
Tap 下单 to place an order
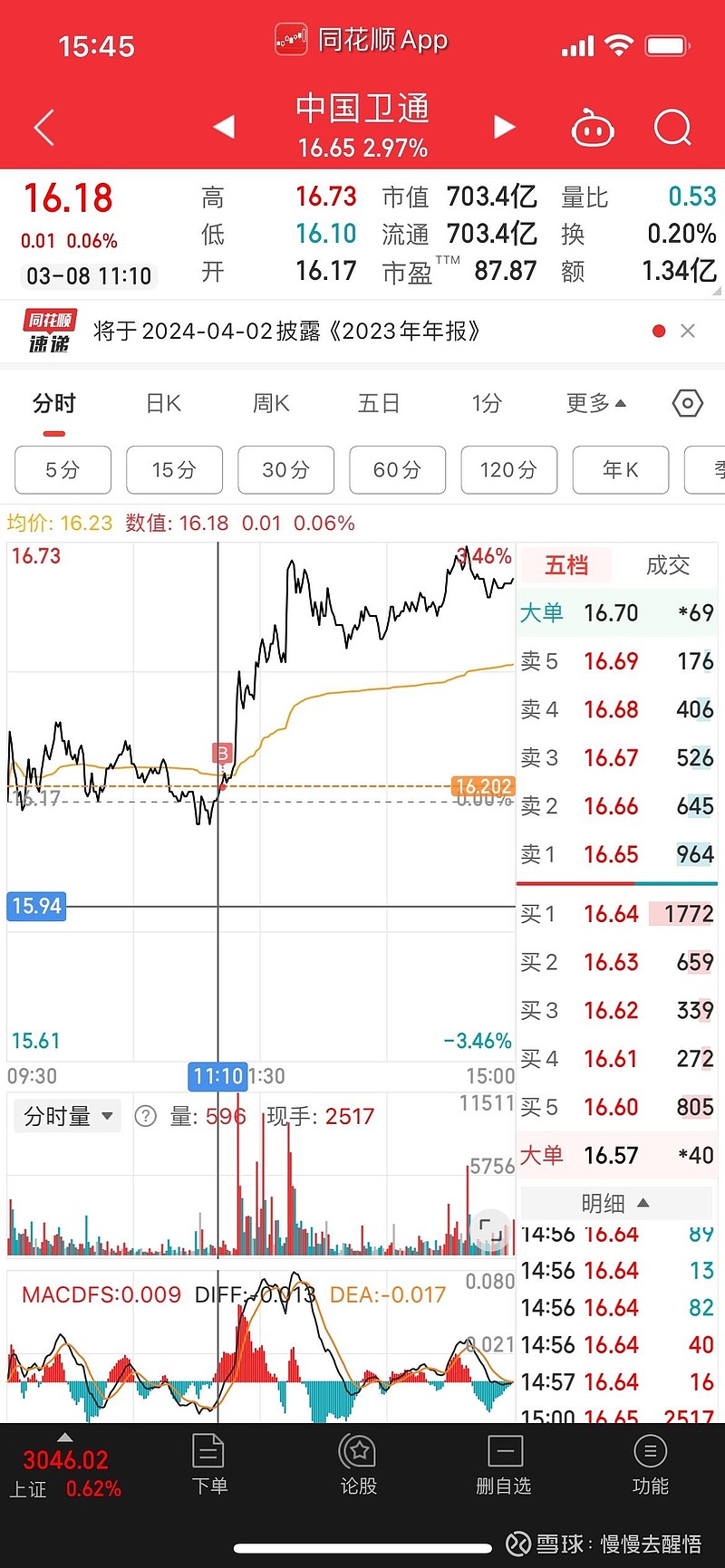[x=209, y=1465]
